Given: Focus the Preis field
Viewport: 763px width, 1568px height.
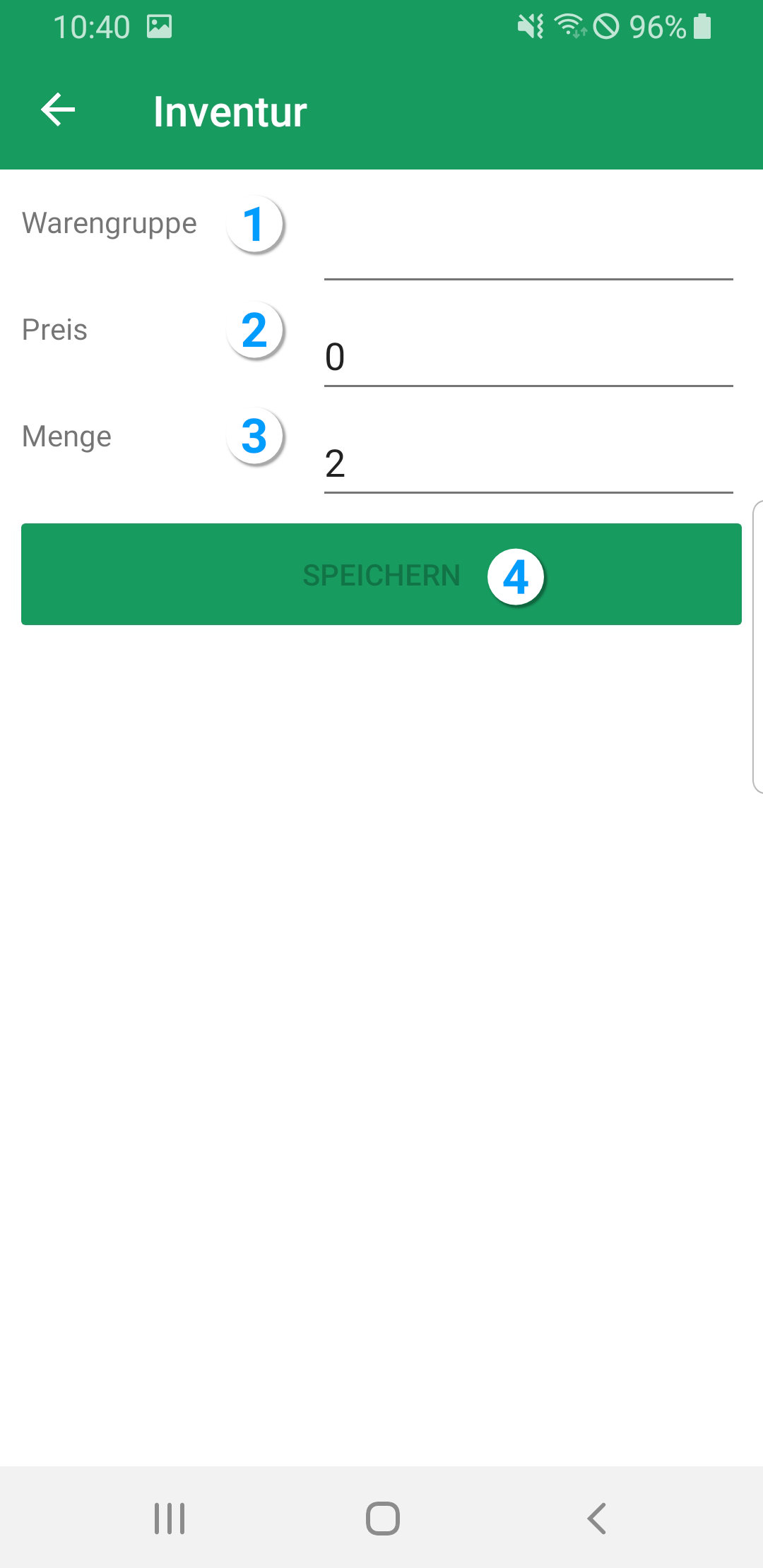Looking at the screenshot, I should coord(528,357).
